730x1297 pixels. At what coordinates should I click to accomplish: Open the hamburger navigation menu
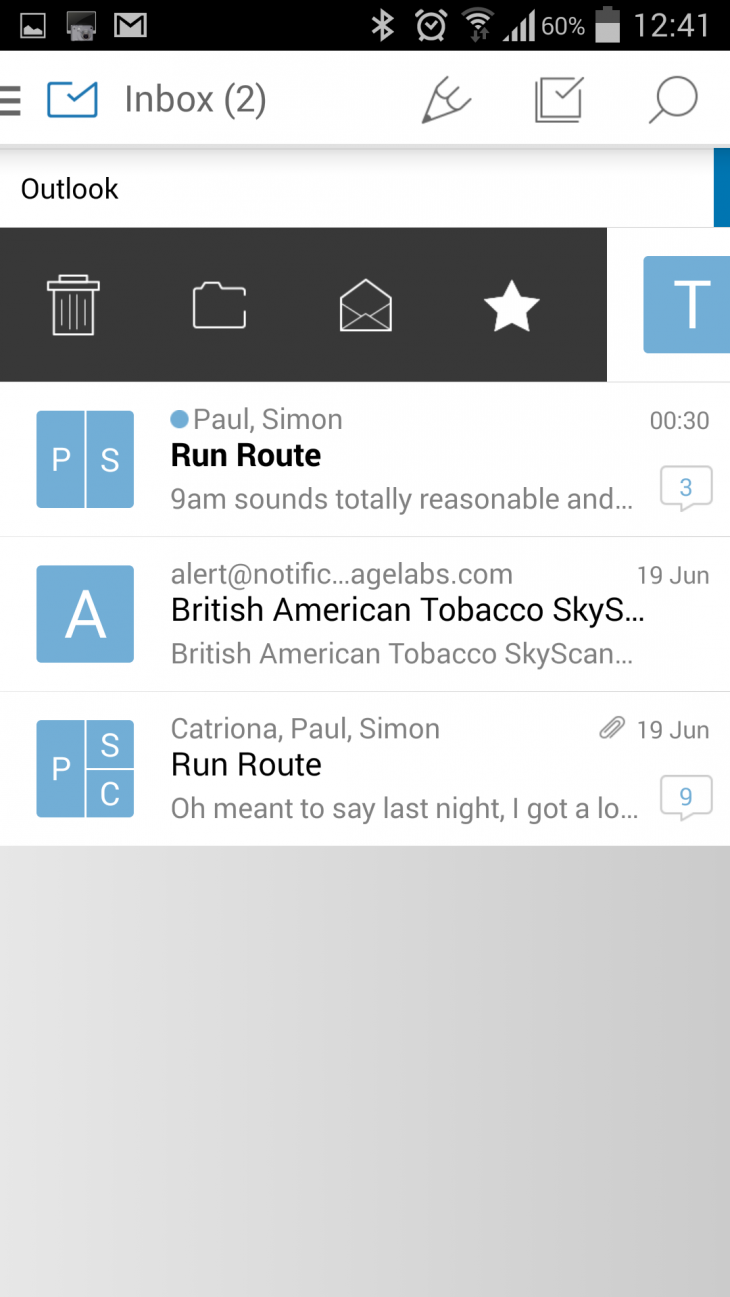tap(10, 99)
